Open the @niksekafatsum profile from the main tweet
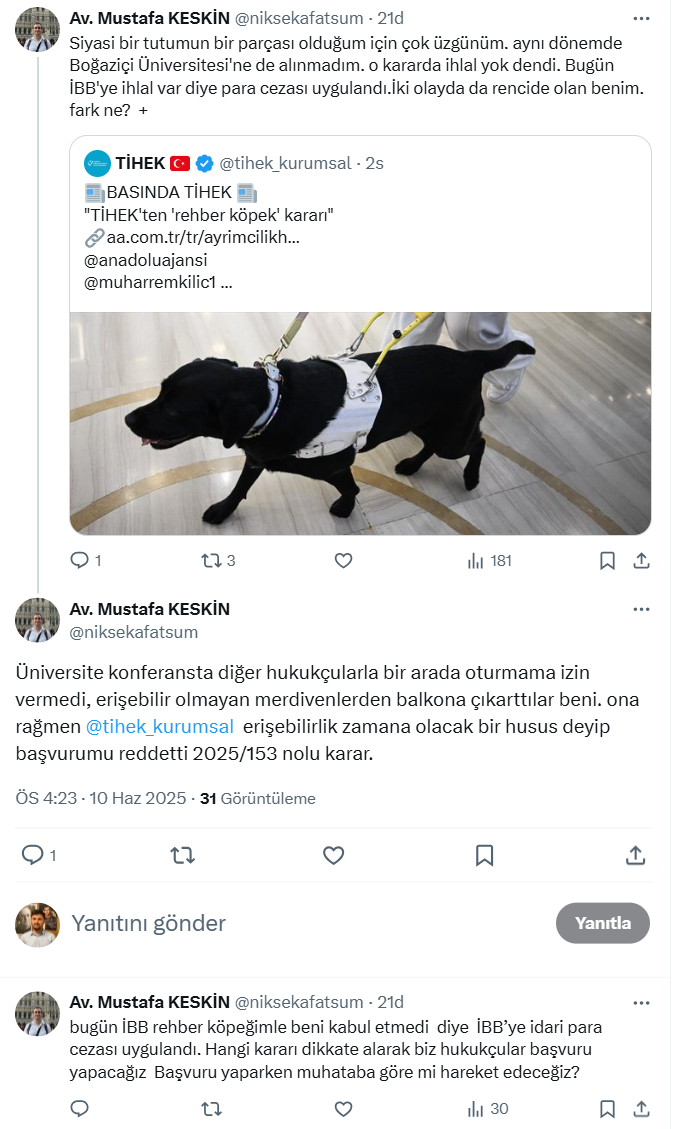This screenshot has height=1129, width=684. click(134, 632)
